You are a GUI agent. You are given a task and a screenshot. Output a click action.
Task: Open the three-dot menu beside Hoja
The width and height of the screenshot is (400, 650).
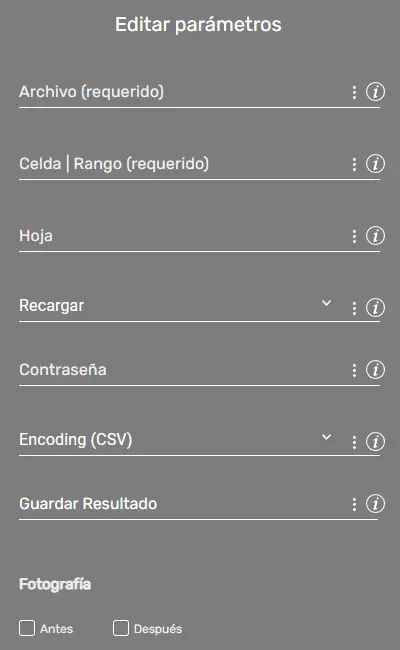354,236
